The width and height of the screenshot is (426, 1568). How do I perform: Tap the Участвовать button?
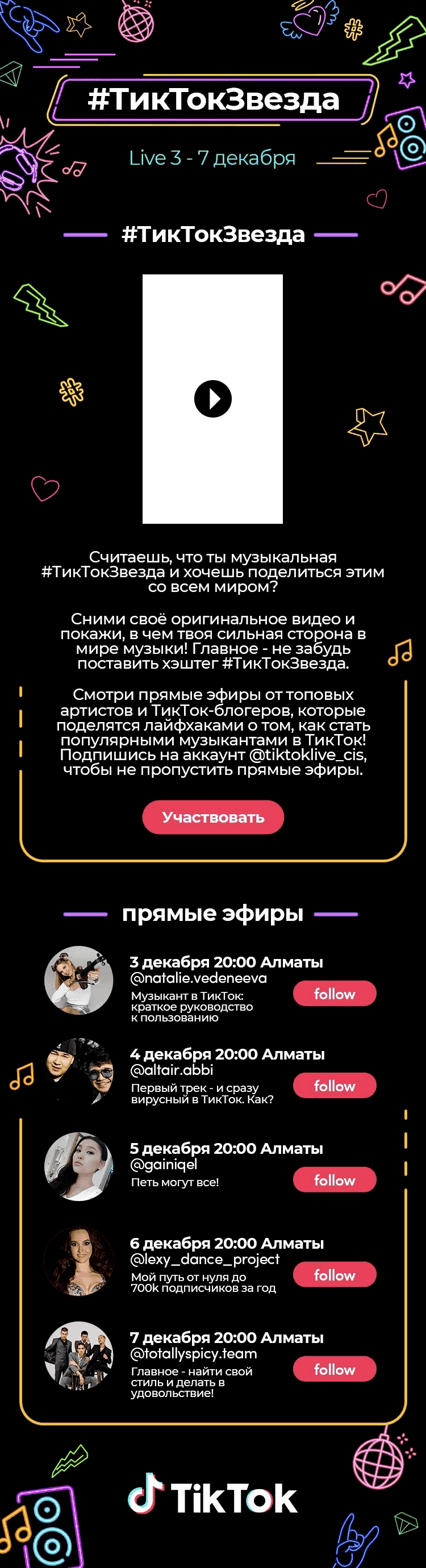pos(213,817)
